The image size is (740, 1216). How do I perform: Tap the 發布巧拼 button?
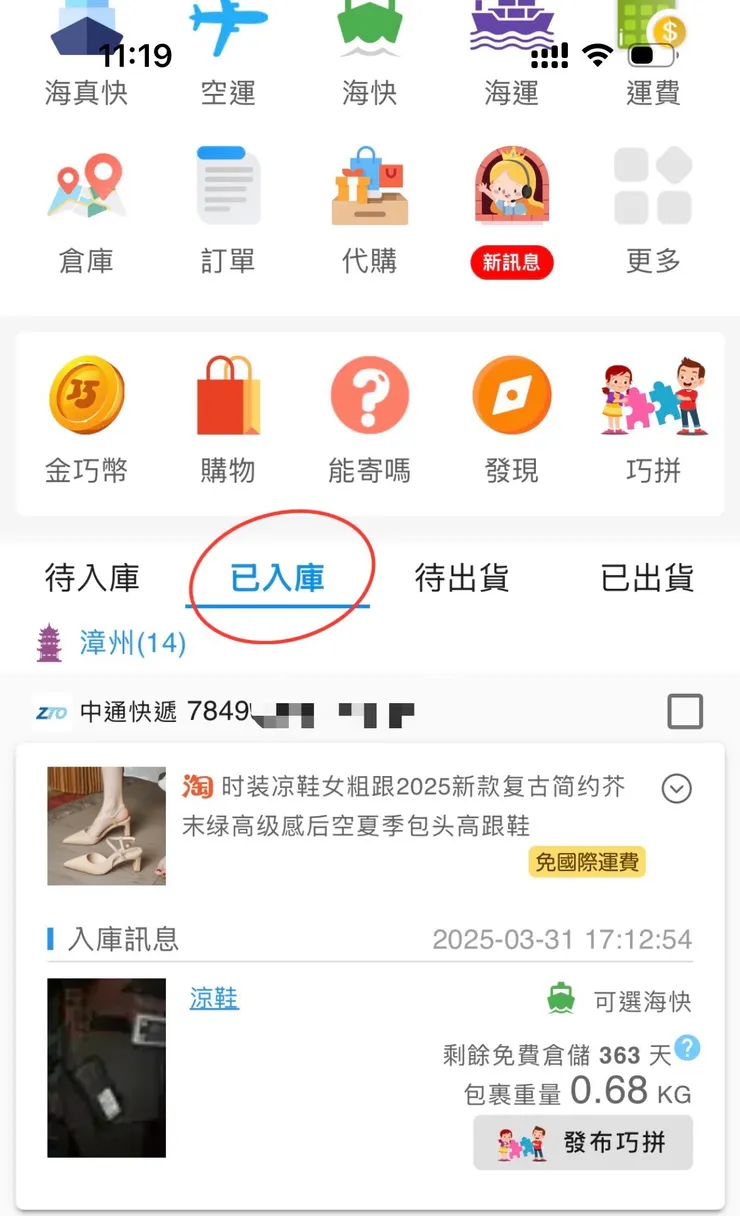click(x=582, y=1141)
